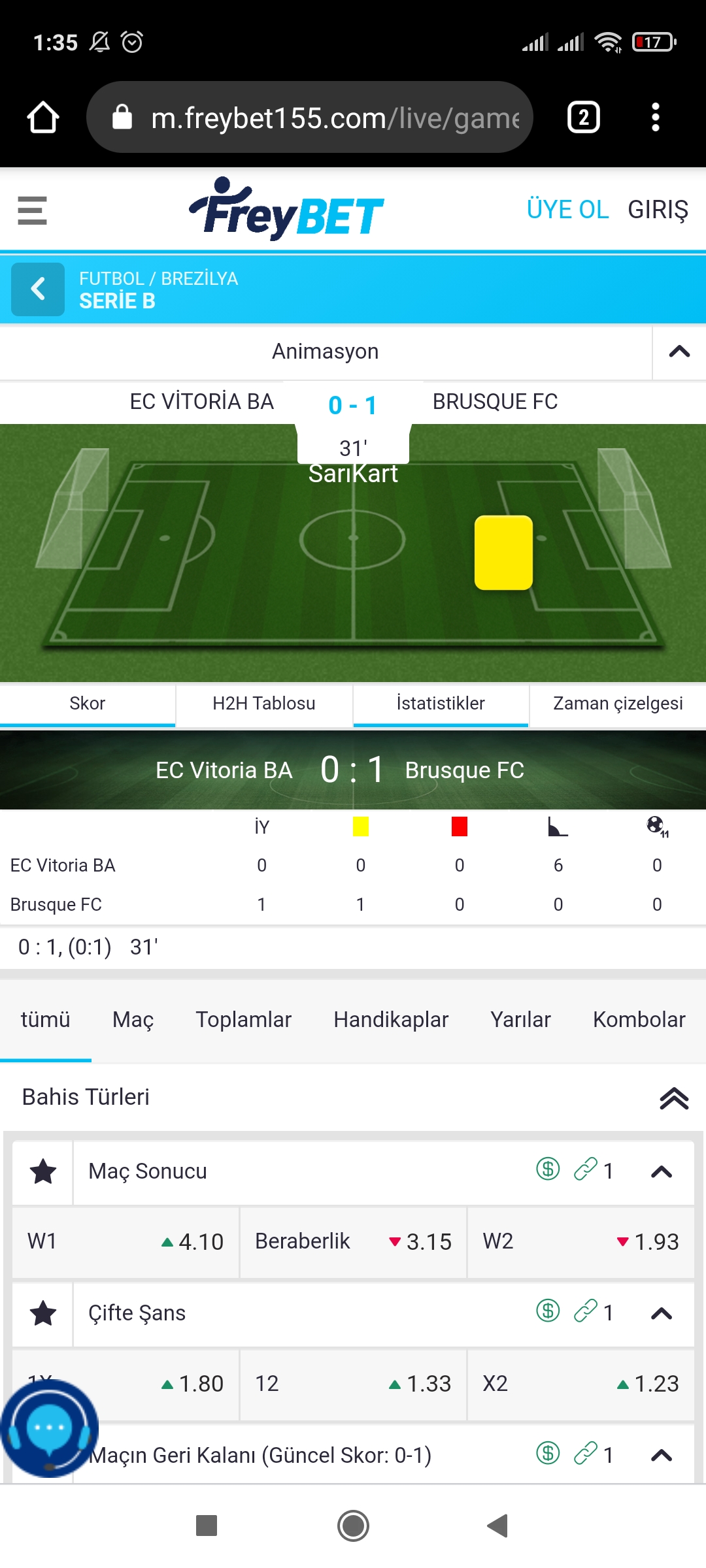Favorite the Maç Sonucu market
Image resolution: width=706 pixels, height=1568 pixels.
tap(43, 1171)
